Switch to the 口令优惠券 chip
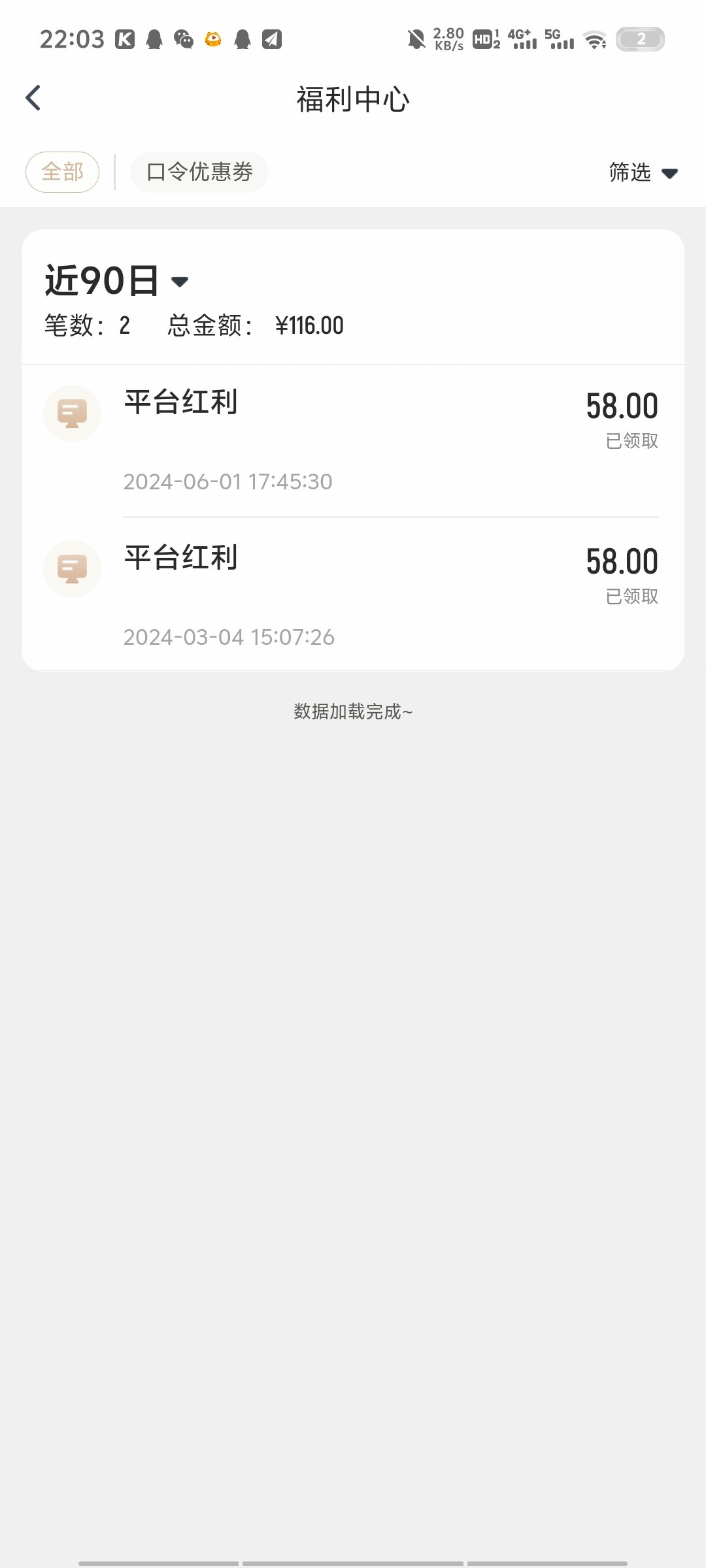This screenshot has width=706, height=1568. (199, 172)
